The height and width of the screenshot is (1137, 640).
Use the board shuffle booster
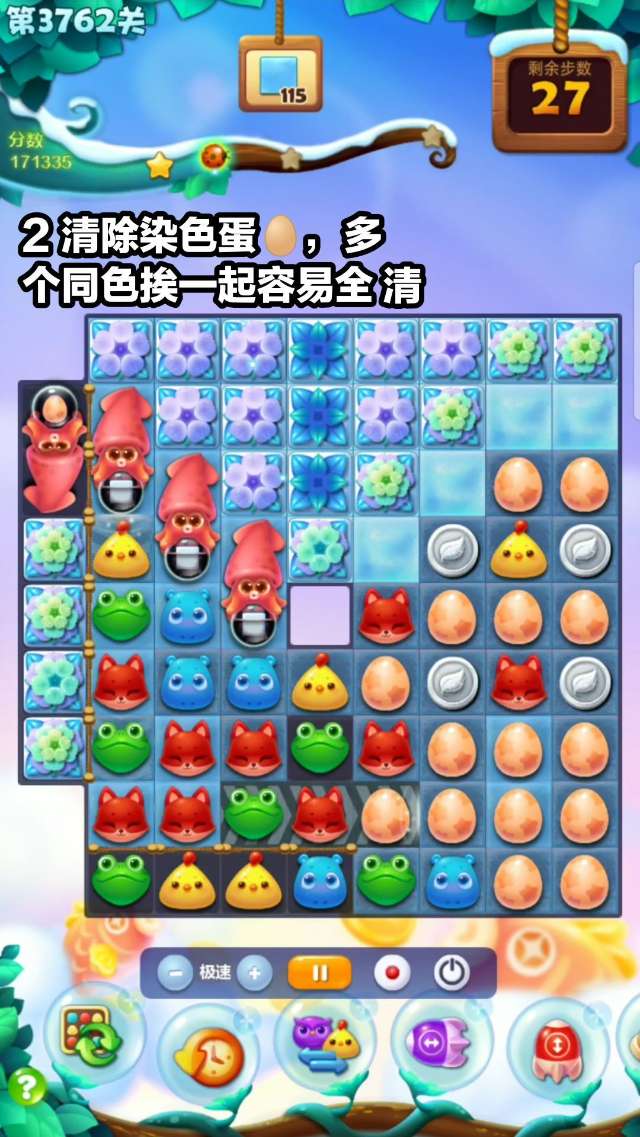pyautogui.click(x=91, y=1037)
